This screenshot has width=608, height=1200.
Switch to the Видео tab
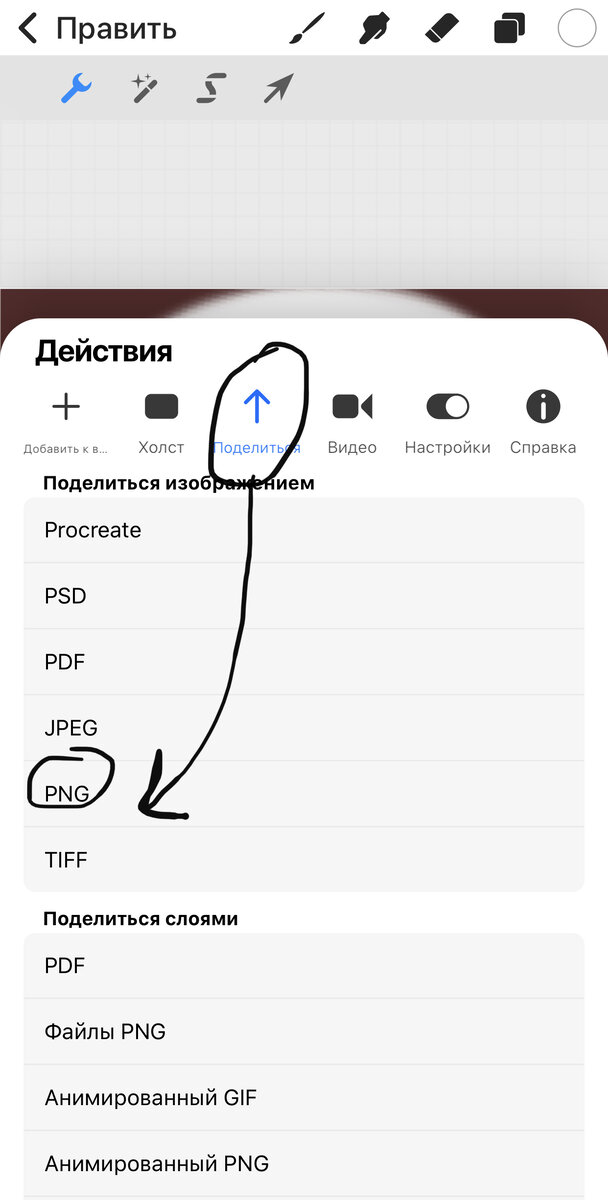(x=352, y=423)
